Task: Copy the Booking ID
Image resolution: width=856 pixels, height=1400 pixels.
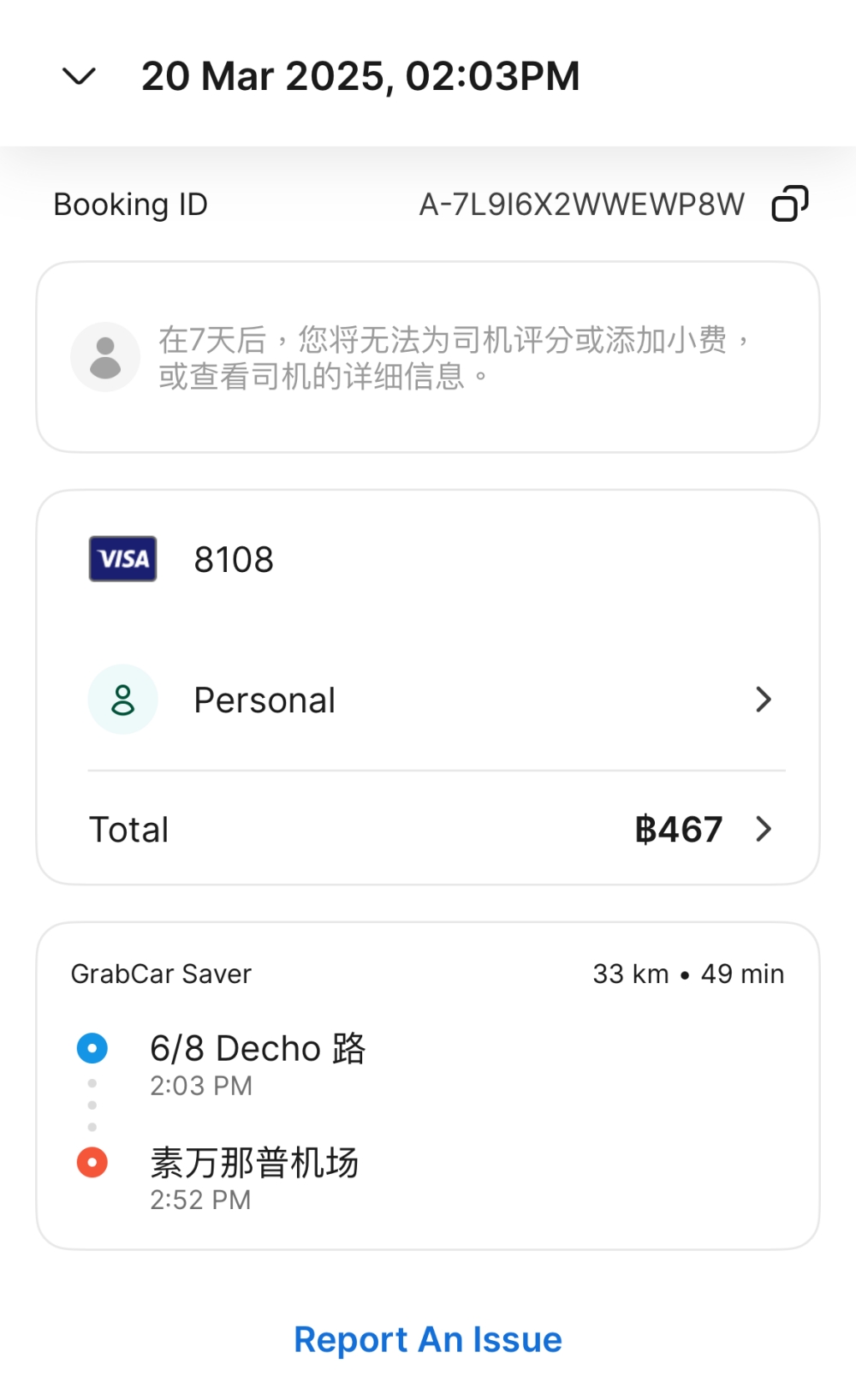Action: point(789,204)
